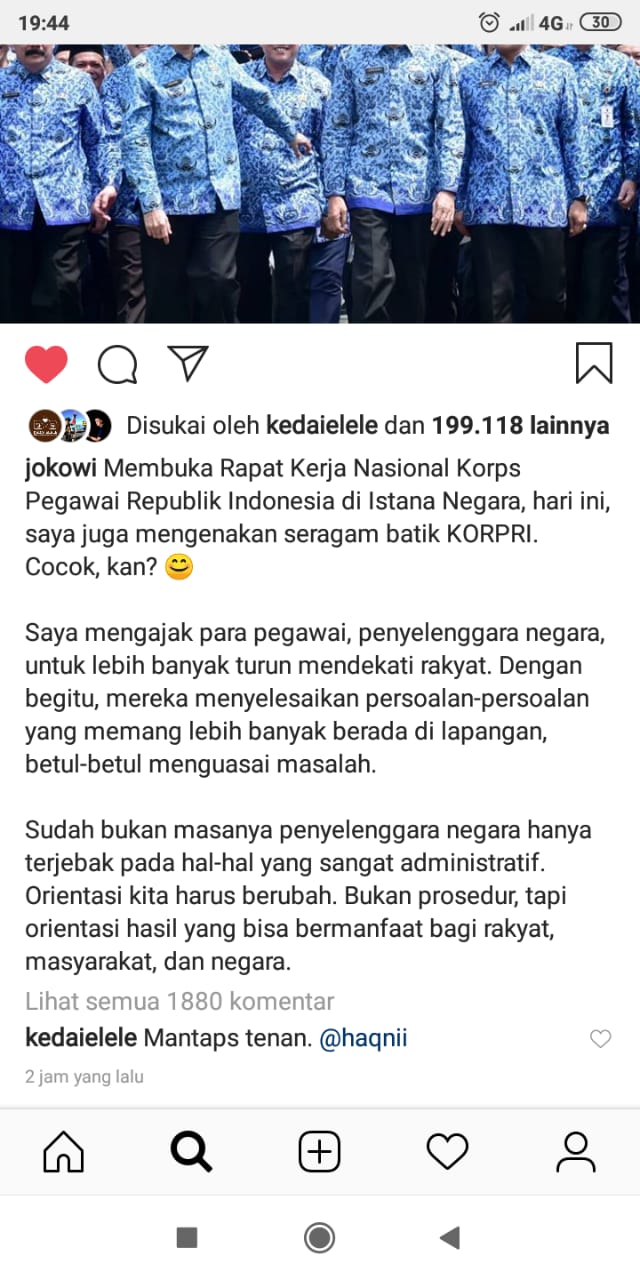Open the @haqnii mention
This screenshot has height=1280, width=640.
coord(363,1039)
